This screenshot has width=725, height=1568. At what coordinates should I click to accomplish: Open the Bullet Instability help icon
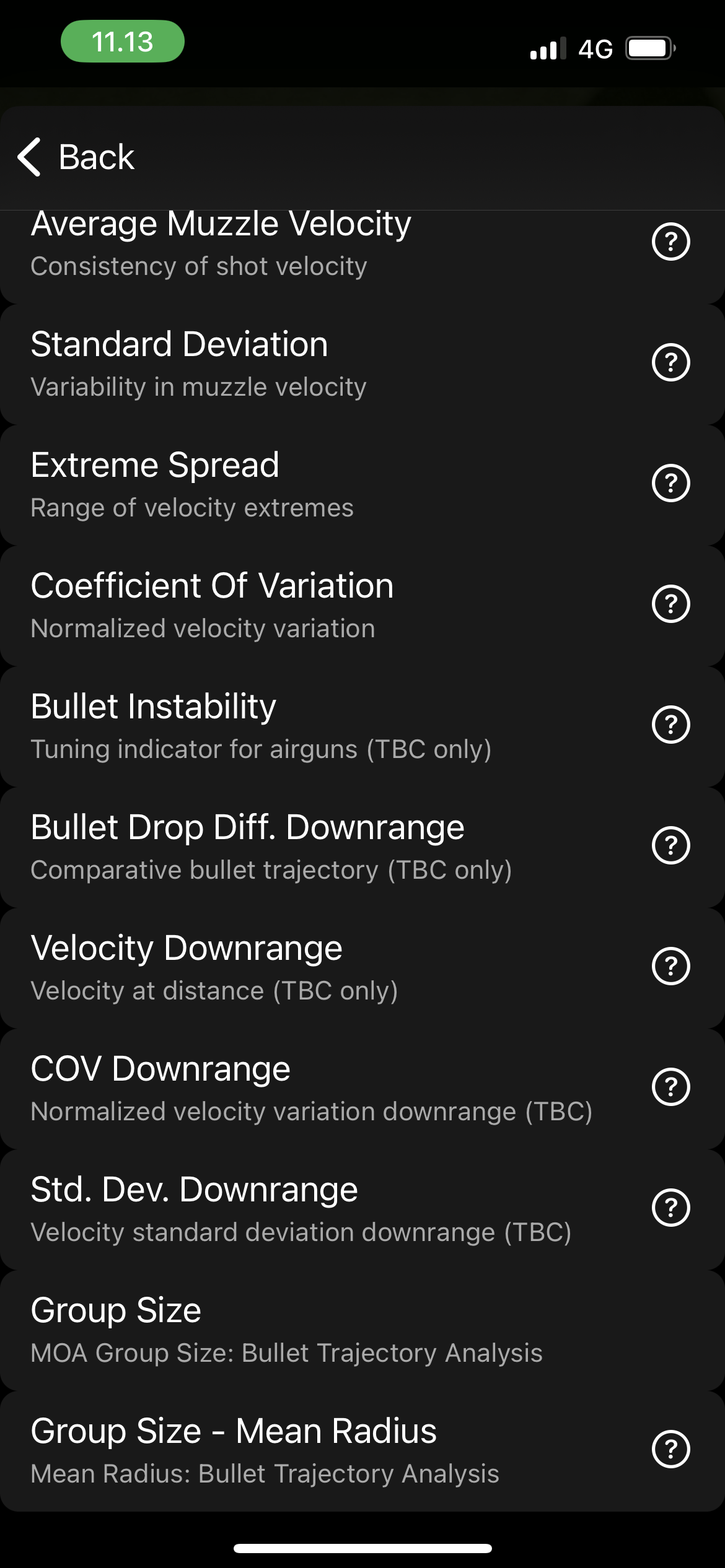pyautogui.click(x=670, y=725)
